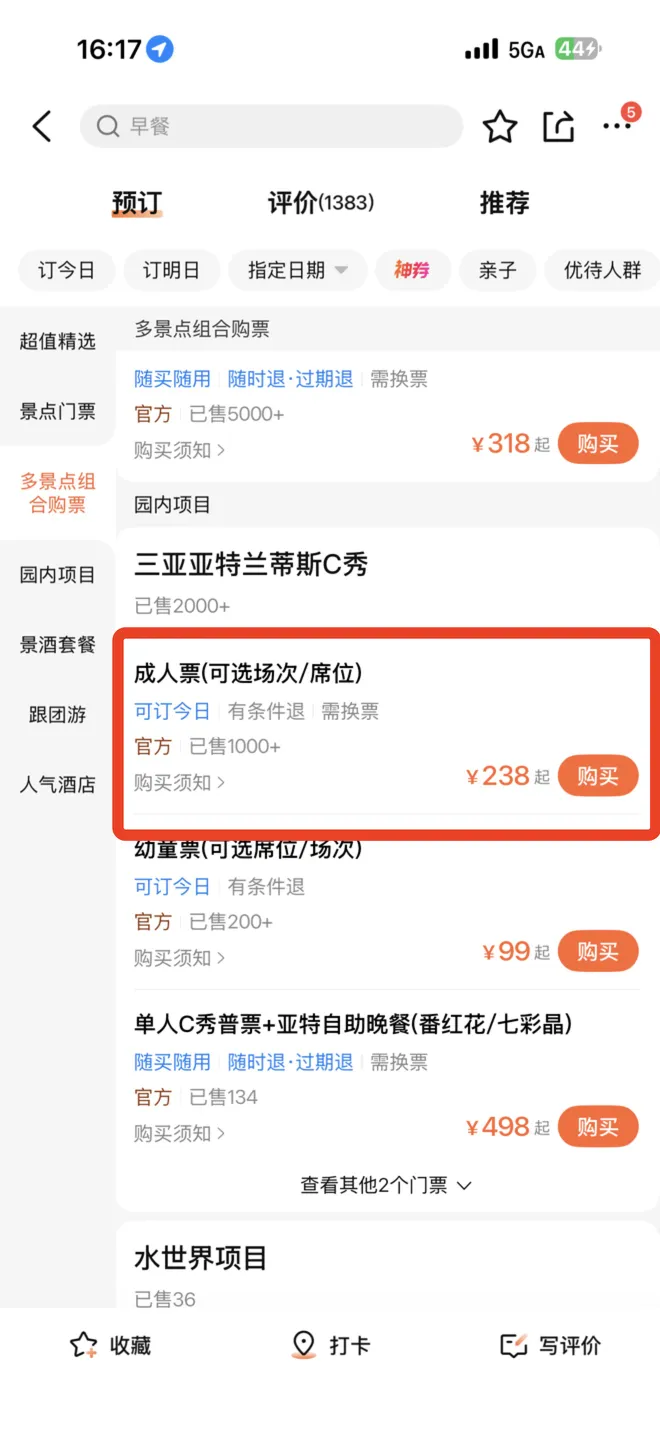Jump to 景酒套餐 in the side menu

[58, 645]
